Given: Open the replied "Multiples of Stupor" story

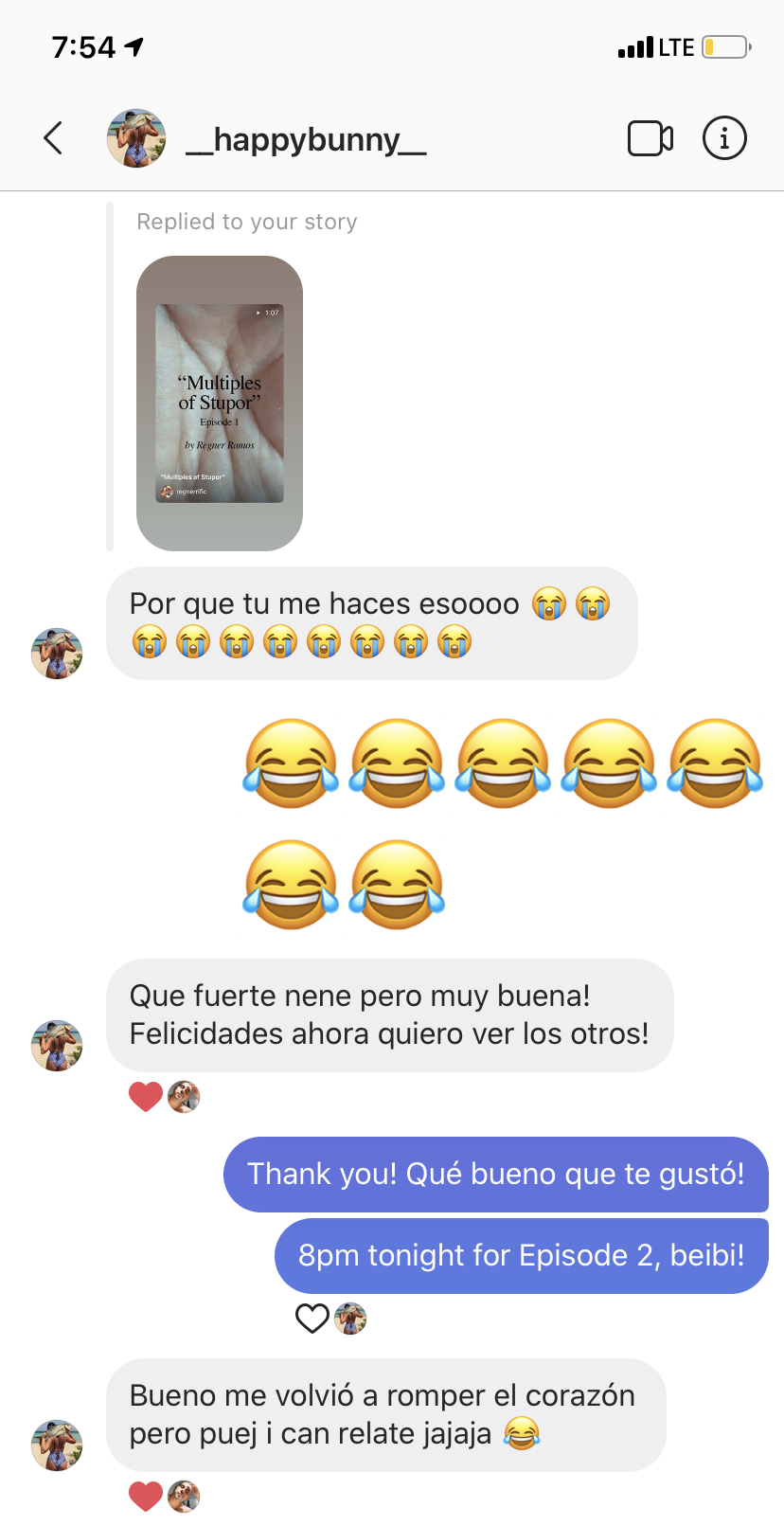Looking at the screenshot, I should click(x=220, y=403).
